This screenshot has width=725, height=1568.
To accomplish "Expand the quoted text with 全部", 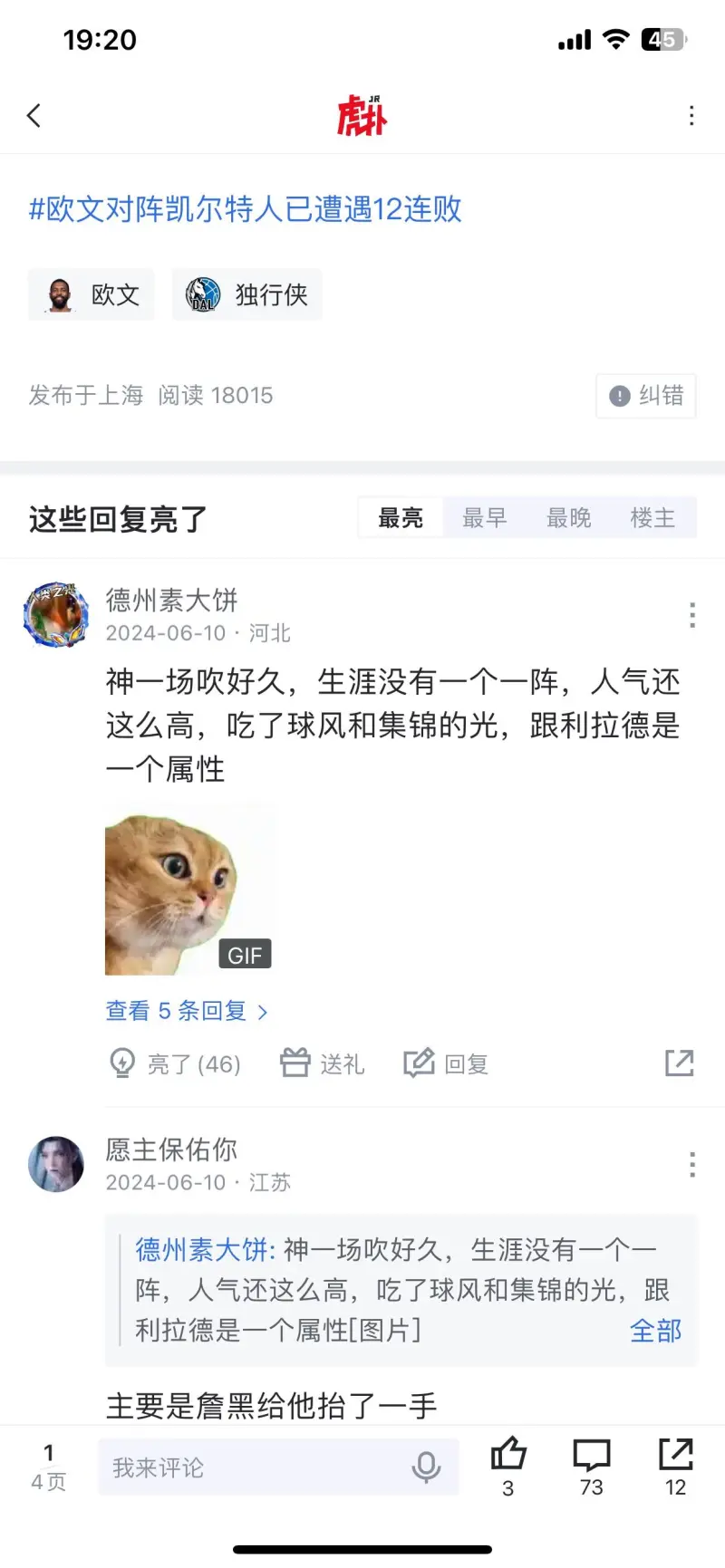I will [655, 1331].
